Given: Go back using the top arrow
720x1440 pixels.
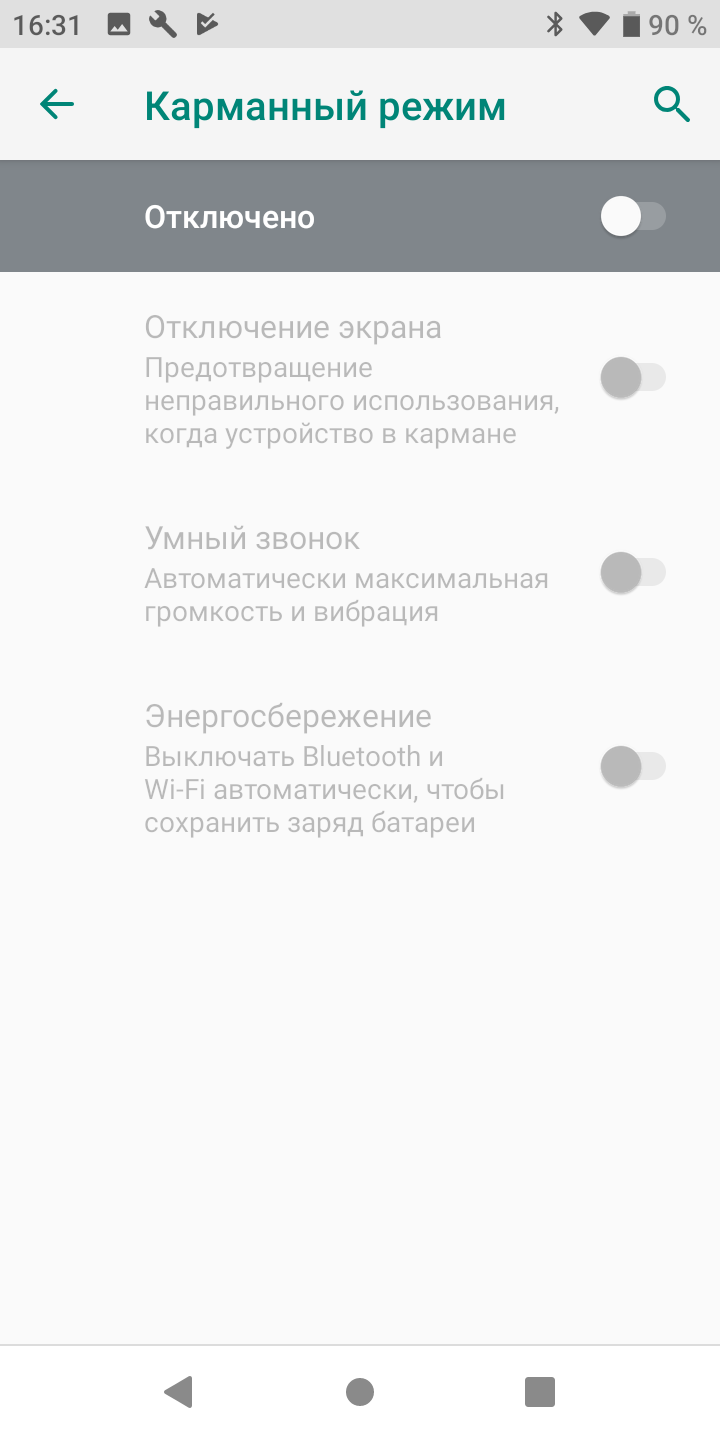Looking at the screenshot, I should pos(57,104).
